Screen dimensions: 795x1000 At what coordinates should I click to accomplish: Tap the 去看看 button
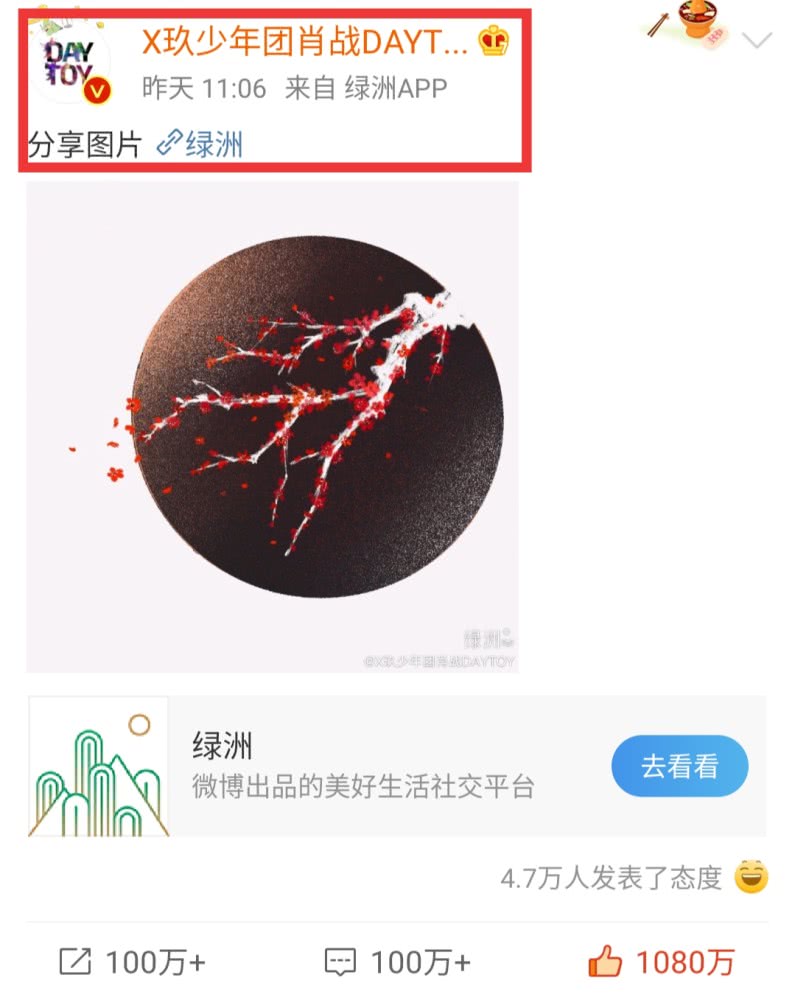point(679,767)
